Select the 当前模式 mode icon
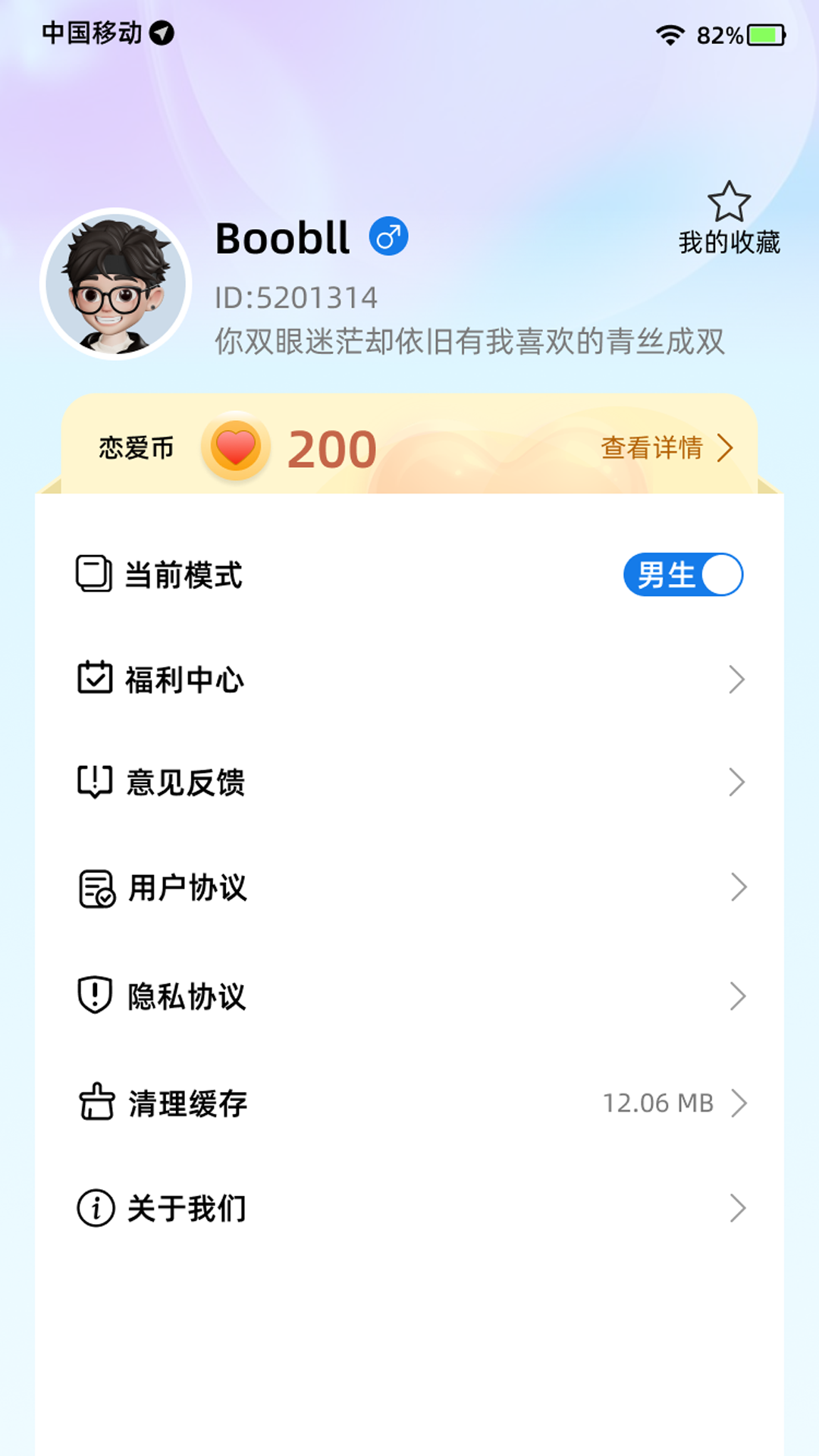819x1456 pixels. [93, 575]
